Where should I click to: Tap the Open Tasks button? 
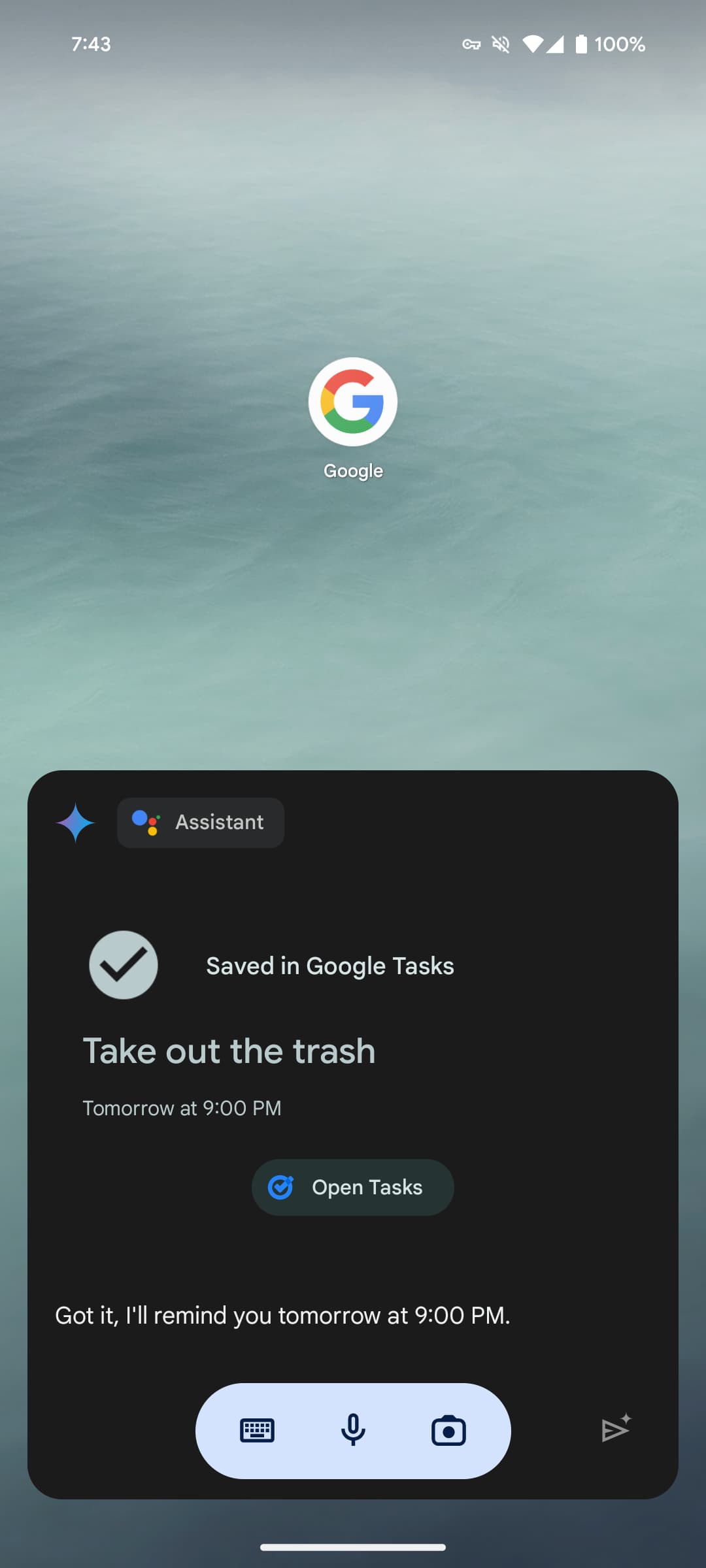353,1187
